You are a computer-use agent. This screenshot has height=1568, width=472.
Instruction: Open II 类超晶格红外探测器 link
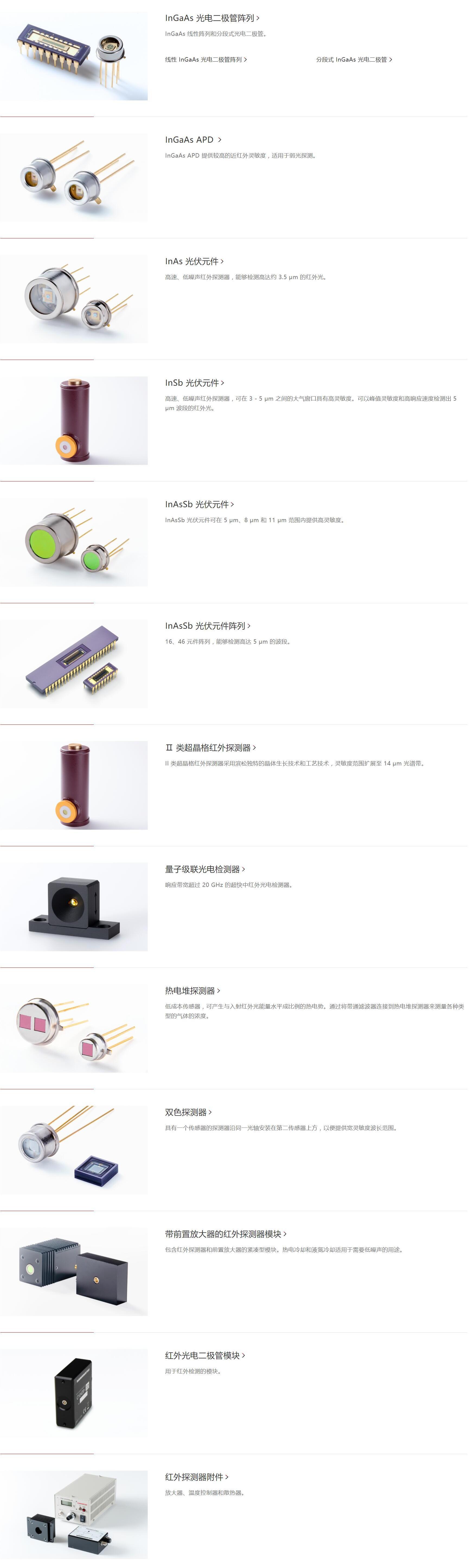tap(210, 748)
